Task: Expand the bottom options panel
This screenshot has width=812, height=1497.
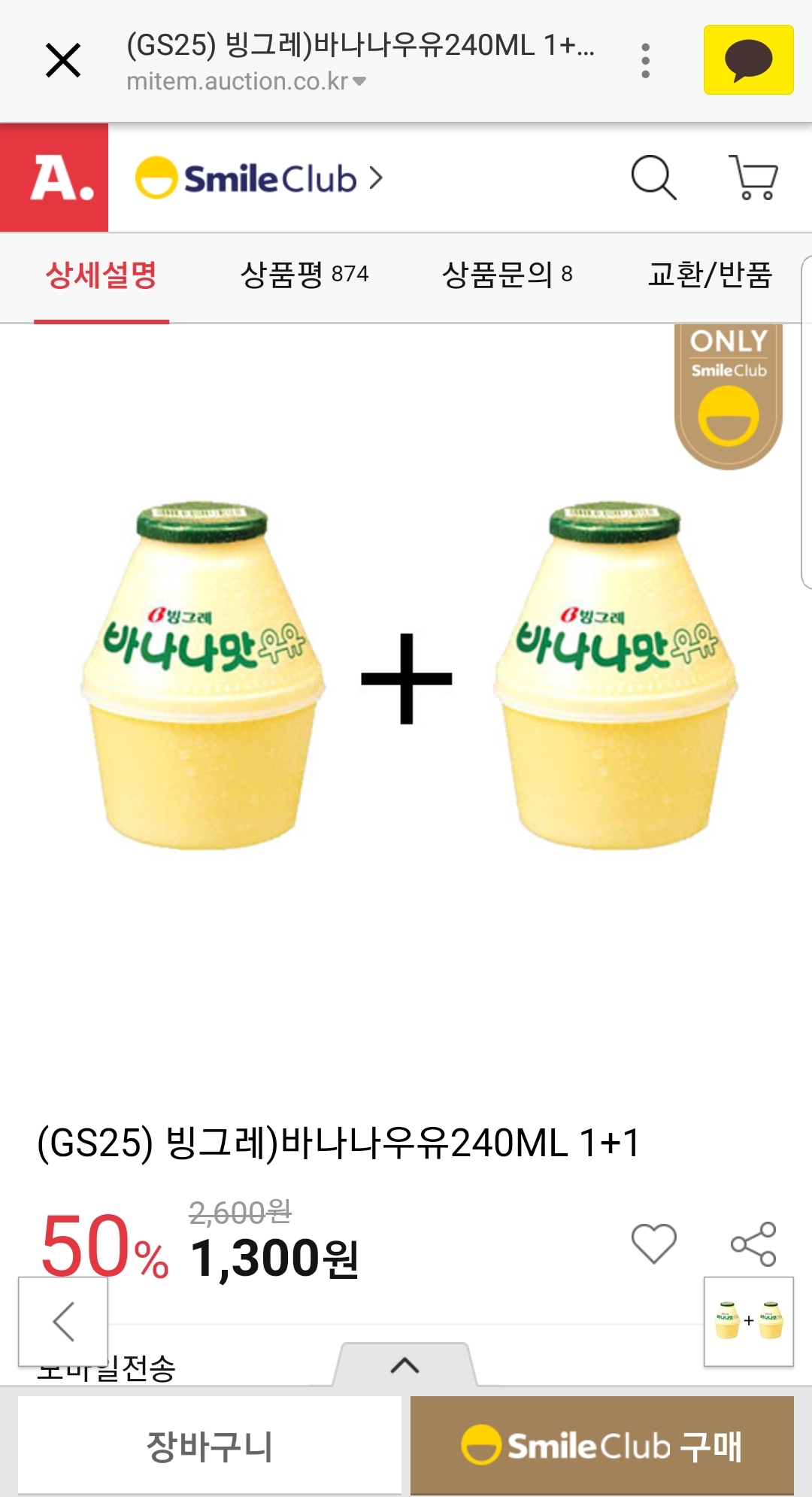Action: click(405, 1365)
